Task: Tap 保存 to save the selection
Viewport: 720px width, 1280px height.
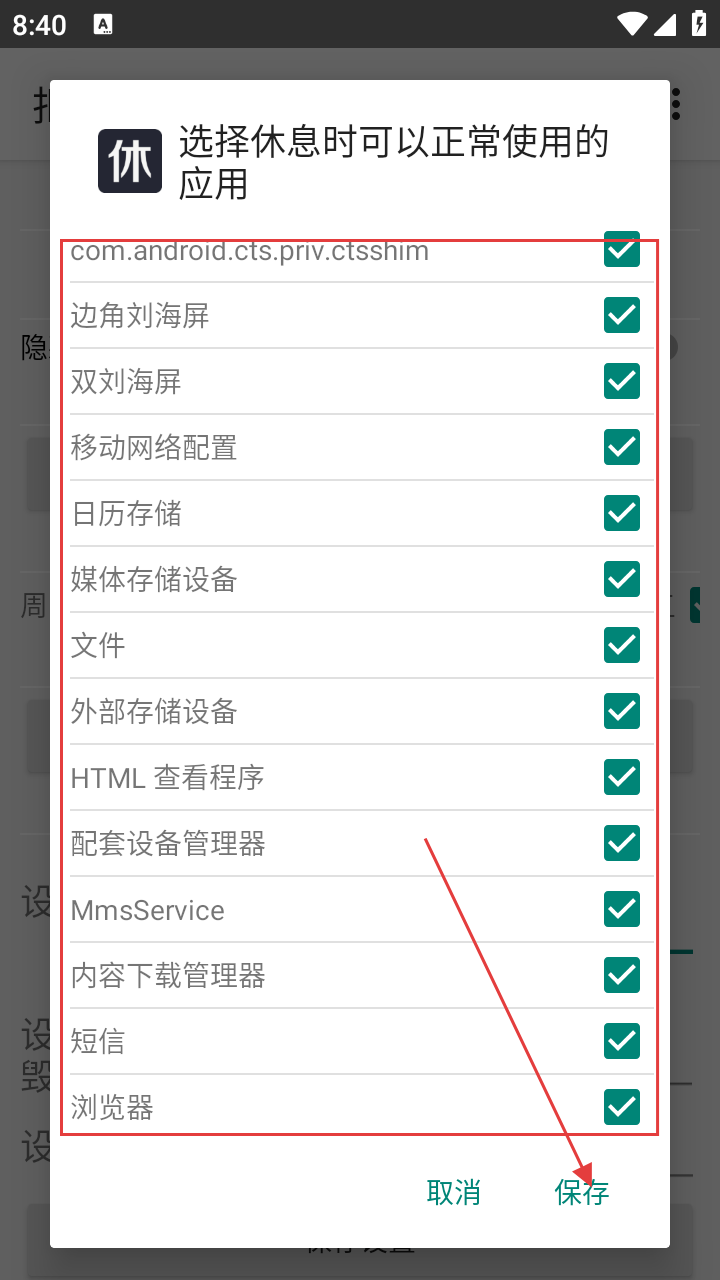Action: pyautogui.click(x=582, y=1192)
